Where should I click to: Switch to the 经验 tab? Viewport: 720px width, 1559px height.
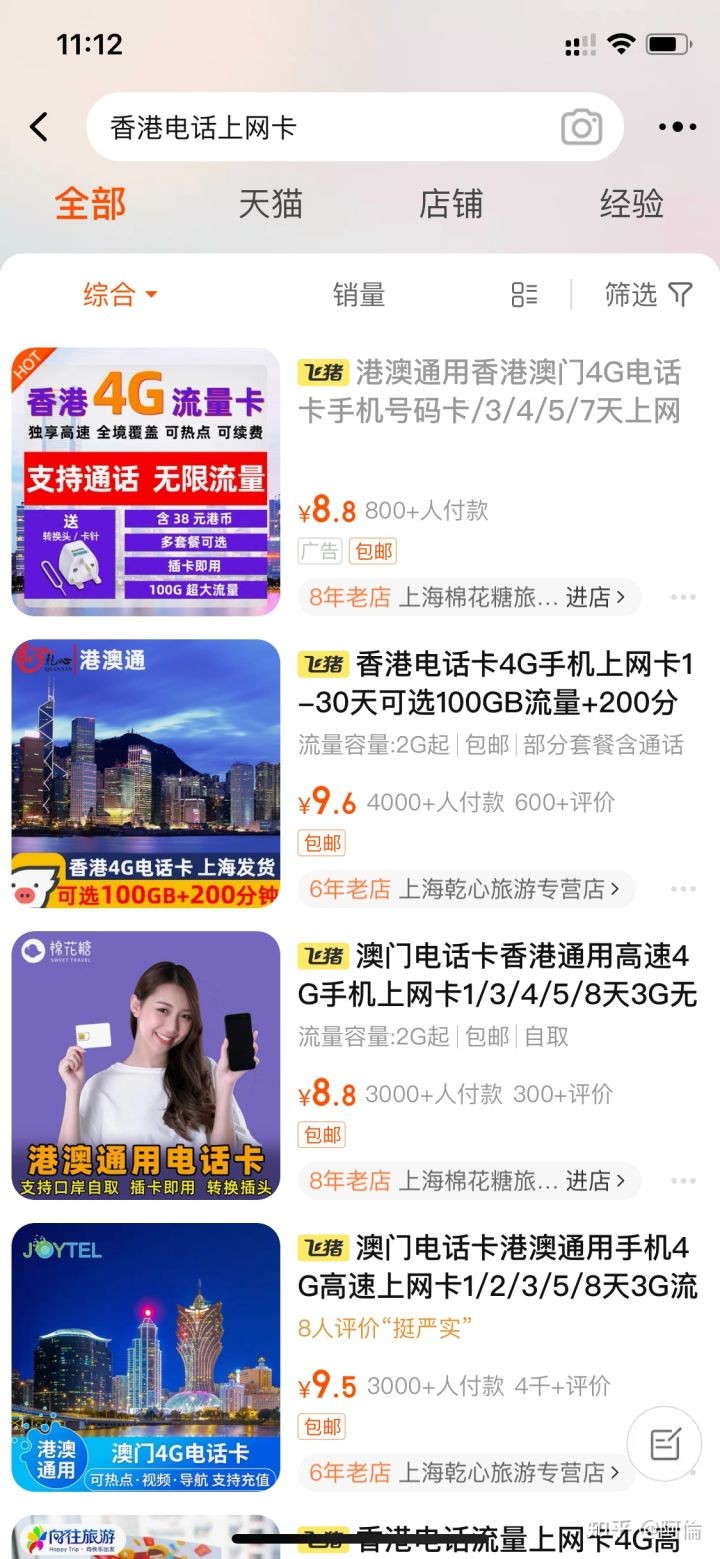click(x=632, y=204)
